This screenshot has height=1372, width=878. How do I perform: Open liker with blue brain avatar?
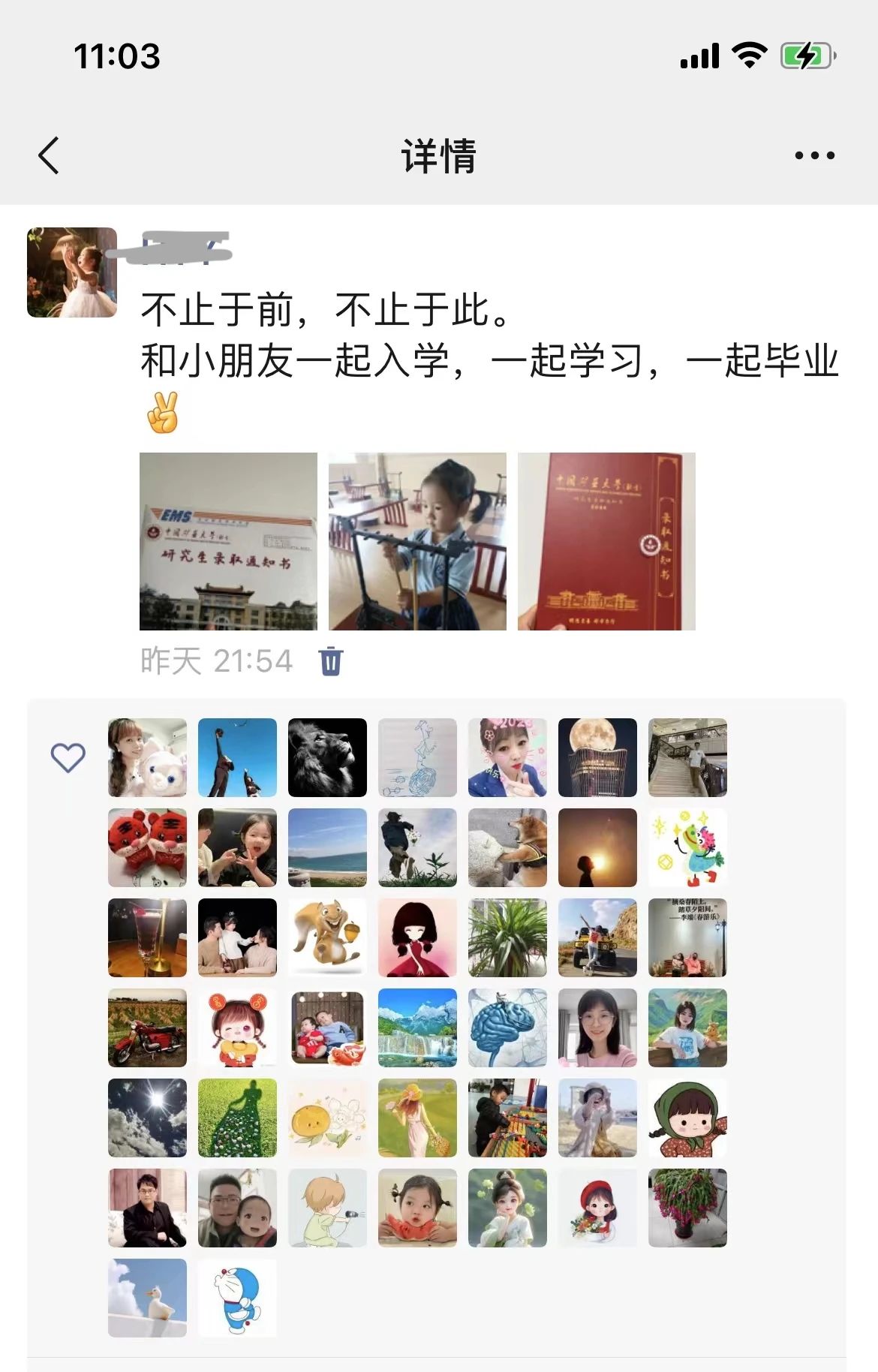507,1027
